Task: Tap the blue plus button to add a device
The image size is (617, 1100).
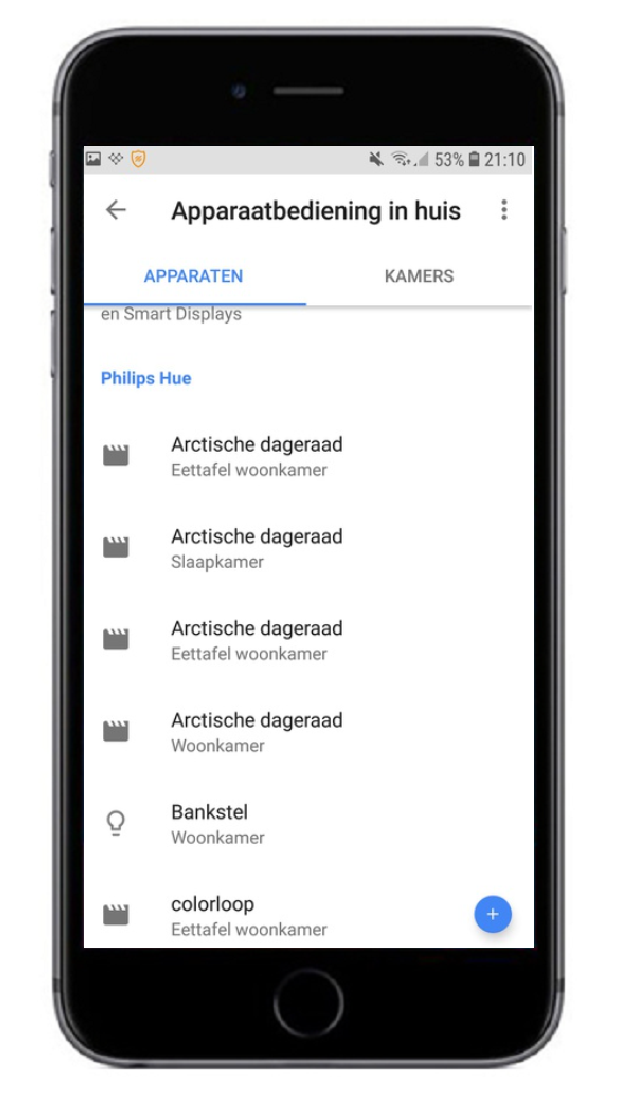Action: [493, 914]
